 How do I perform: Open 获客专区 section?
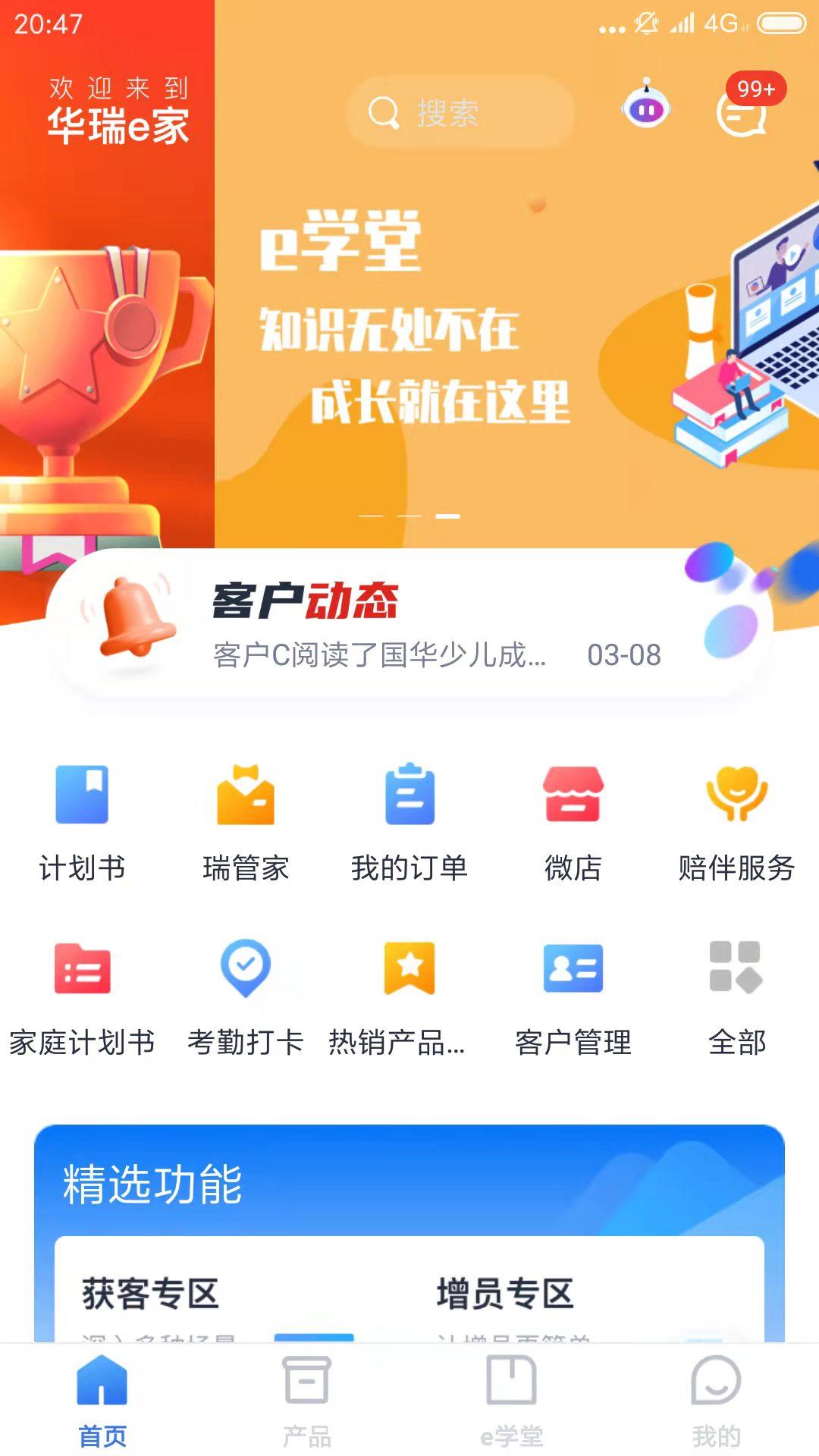click(152, 1294)
